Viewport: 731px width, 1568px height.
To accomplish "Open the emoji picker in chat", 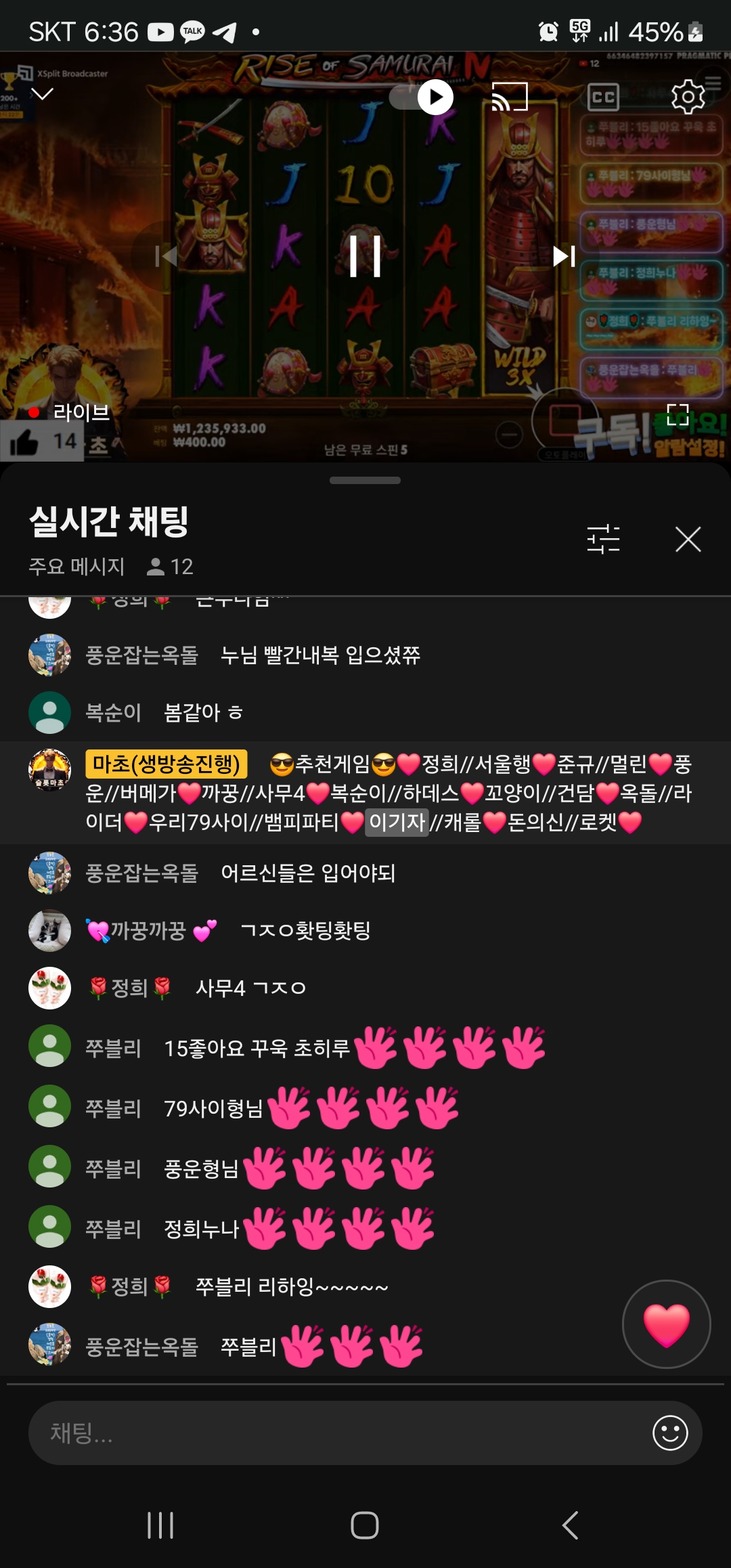I will (670, 1433).
